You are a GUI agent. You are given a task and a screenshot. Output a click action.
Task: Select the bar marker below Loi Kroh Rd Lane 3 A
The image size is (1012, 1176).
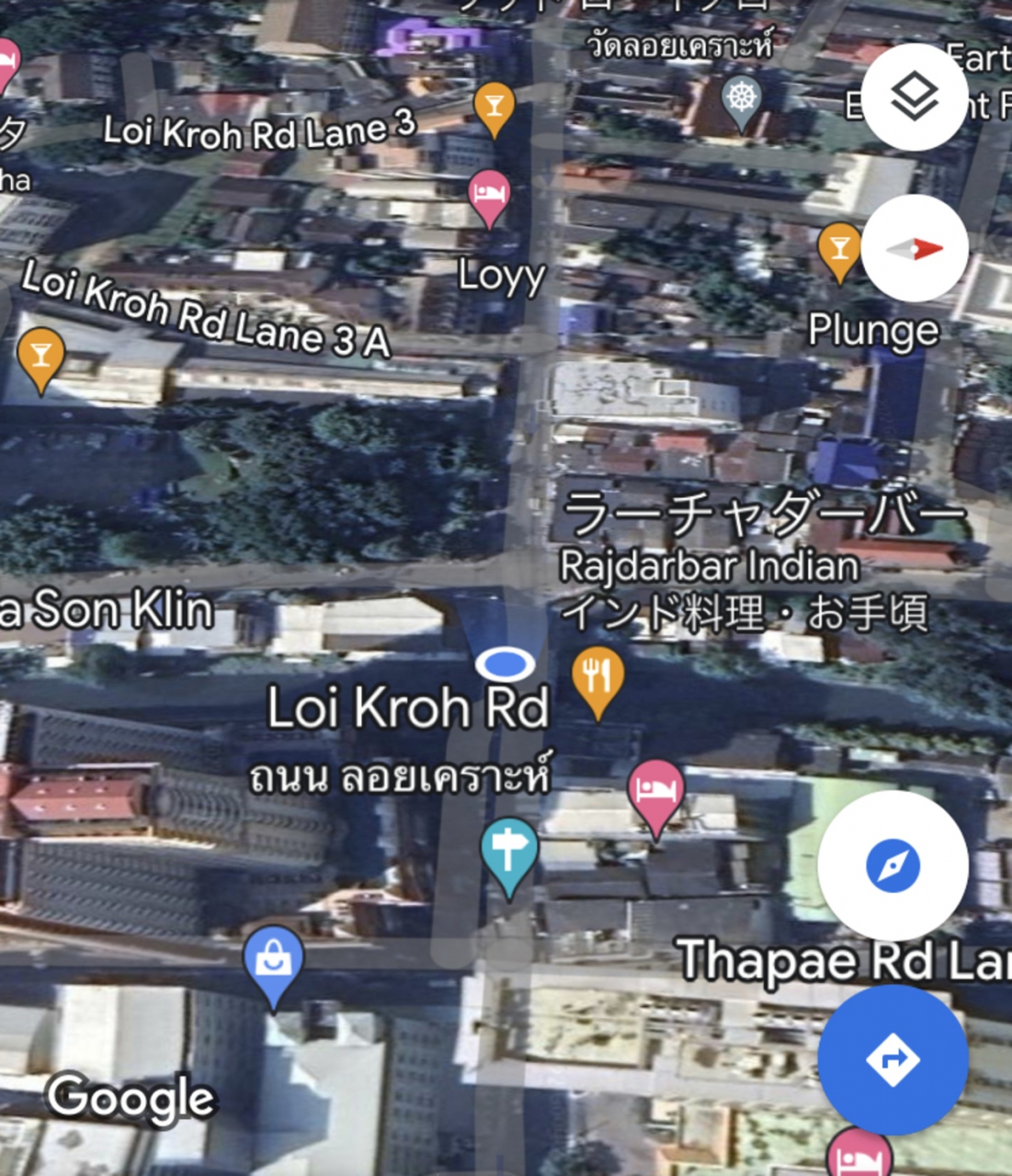[40, 355]
